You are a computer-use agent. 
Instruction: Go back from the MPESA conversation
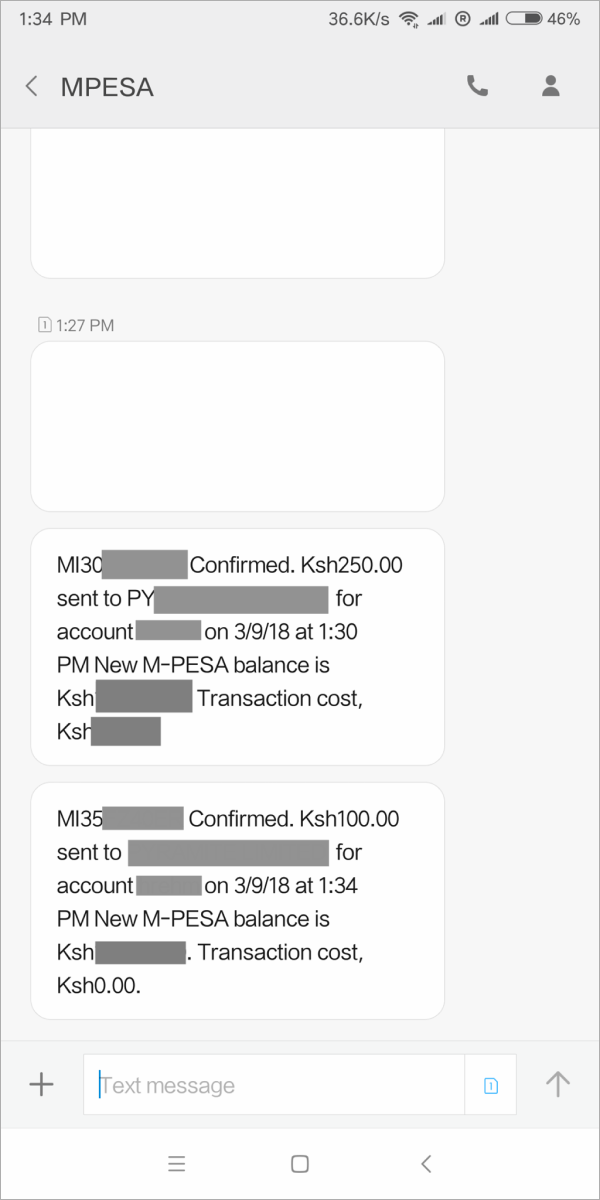(x=31, y=87)
